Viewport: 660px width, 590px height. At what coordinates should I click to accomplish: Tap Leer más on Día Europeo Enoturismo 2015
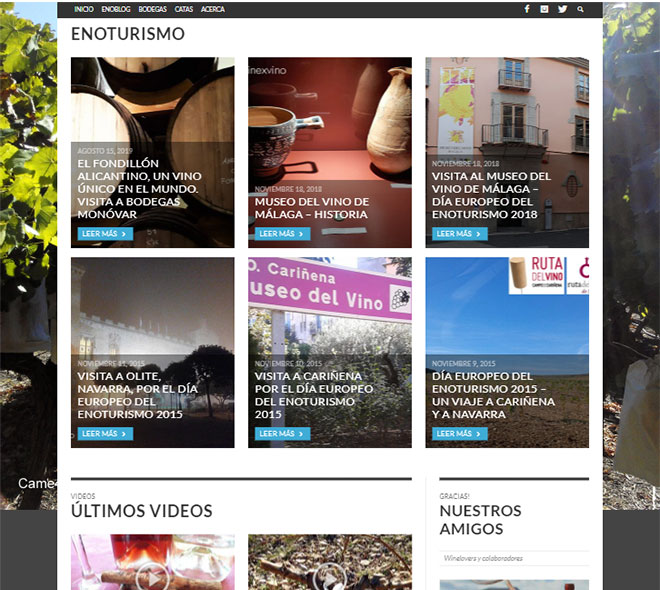[x=459, y=434]
